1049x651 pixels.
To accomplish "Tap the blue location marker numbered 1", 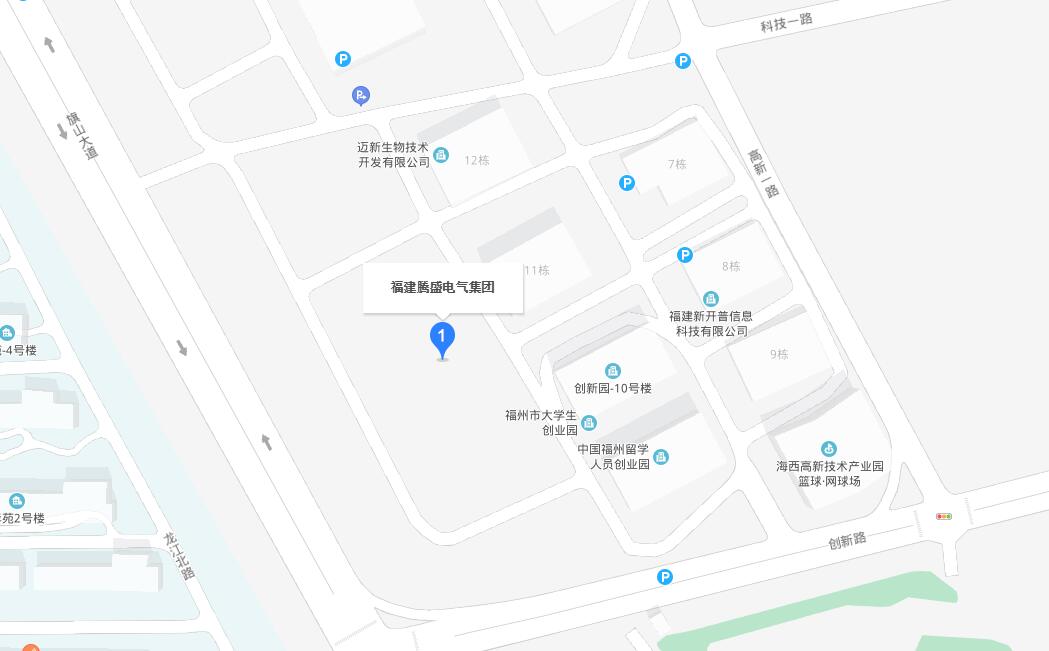I will (x=441, y=338).
